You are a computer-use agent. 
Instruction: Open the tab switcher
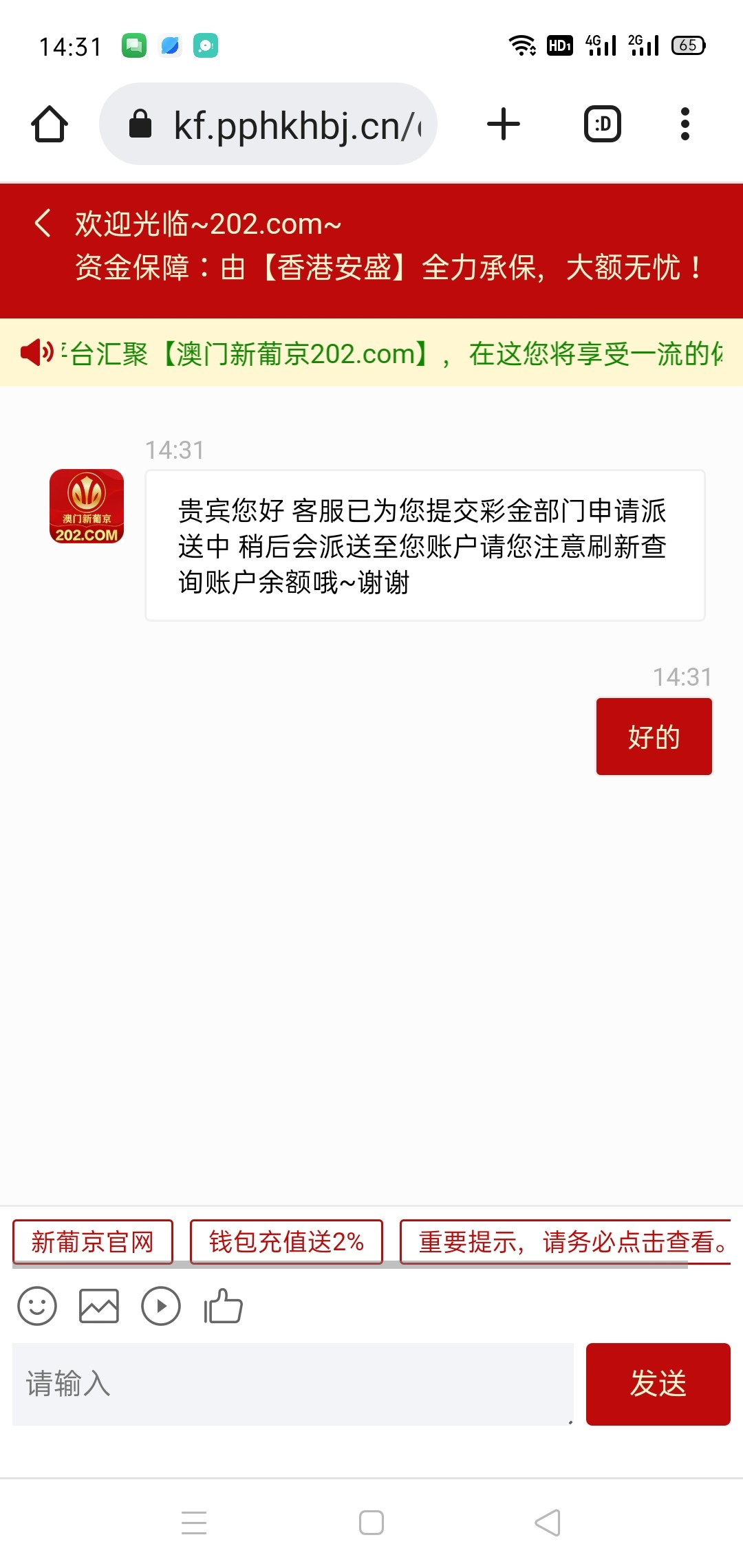click(603, 124)
